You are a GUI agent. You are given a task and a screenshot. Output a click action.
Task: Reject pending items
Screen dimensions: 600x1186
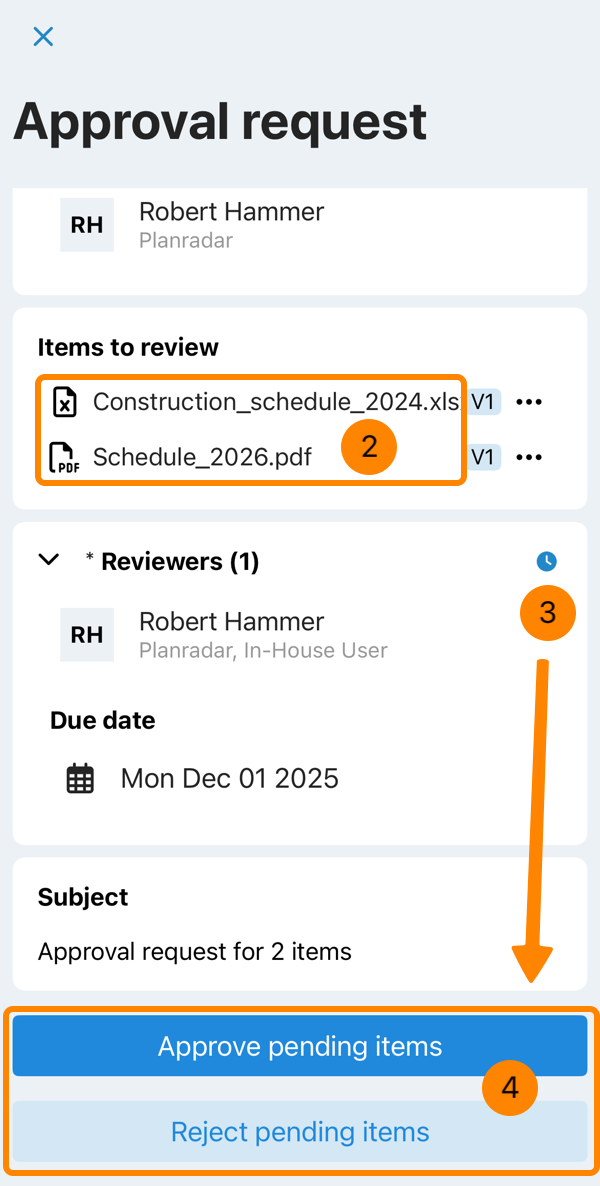pos(300,1131)
